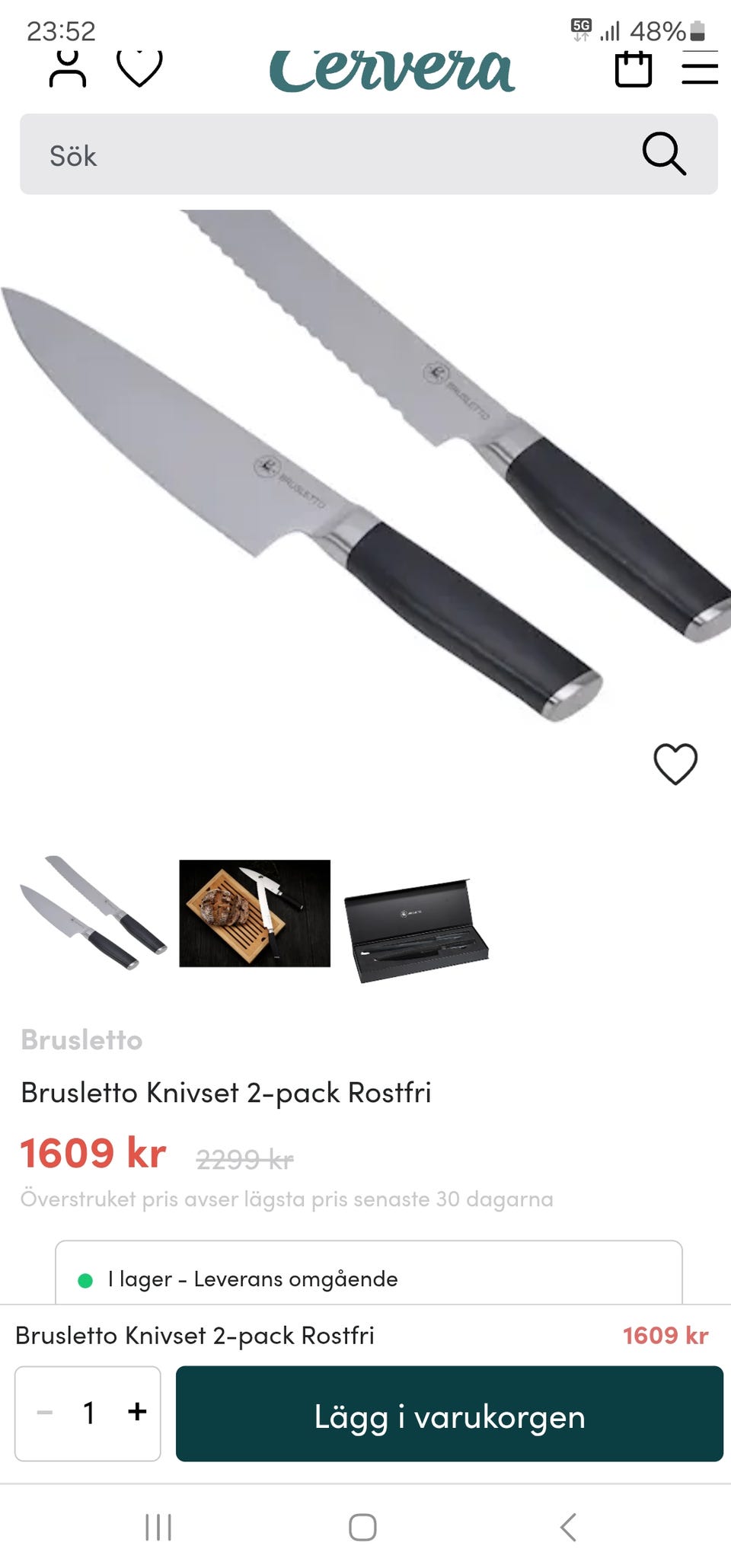The image size is (731, 1568).
Task: Open the hamburger menu
Action: (x=700, y=69)
